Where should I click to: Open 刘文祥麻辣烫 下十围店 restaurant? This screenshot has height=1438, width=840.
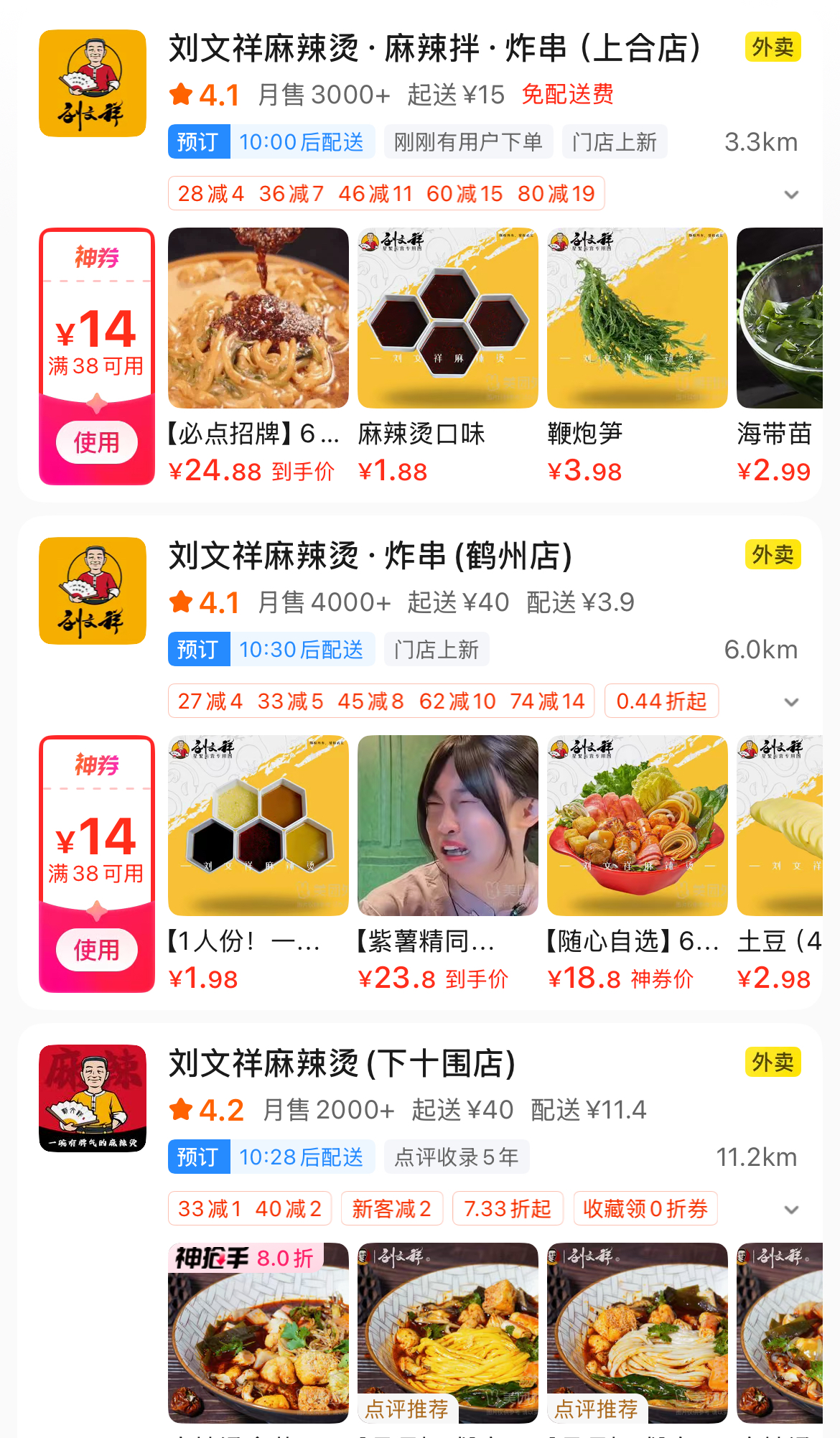342,1064
